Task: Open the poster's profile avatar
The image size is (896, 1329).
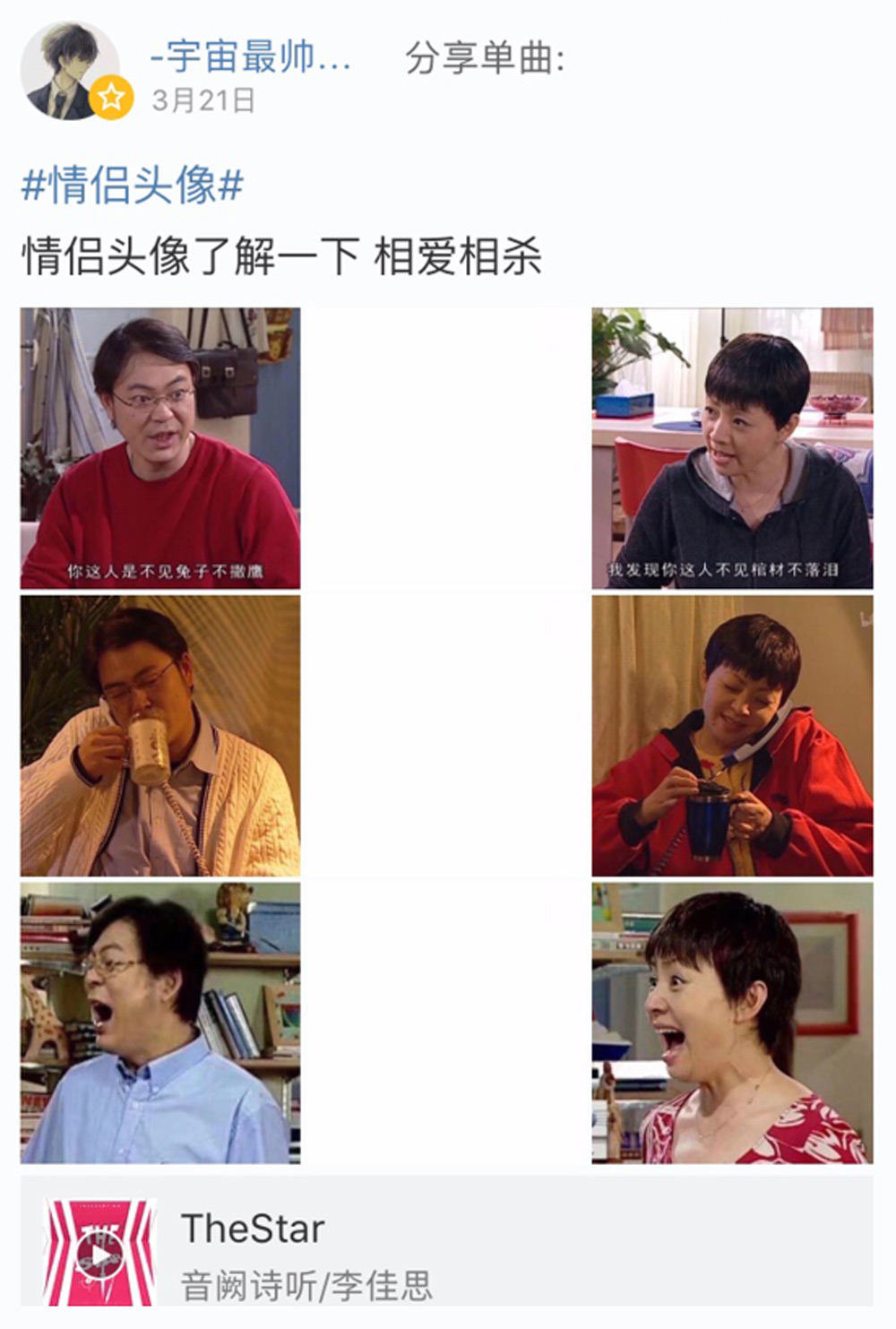Action: (70, 72)
